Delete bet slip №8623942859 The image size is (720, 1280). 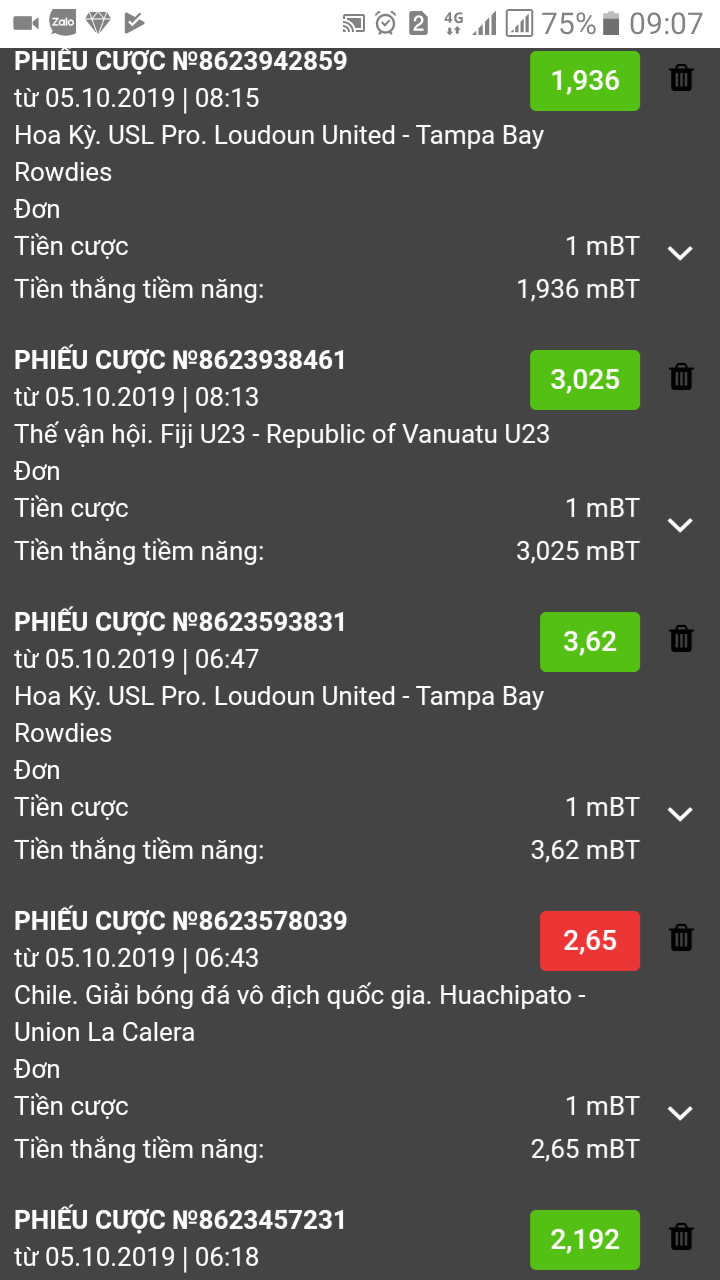point(681,78)
